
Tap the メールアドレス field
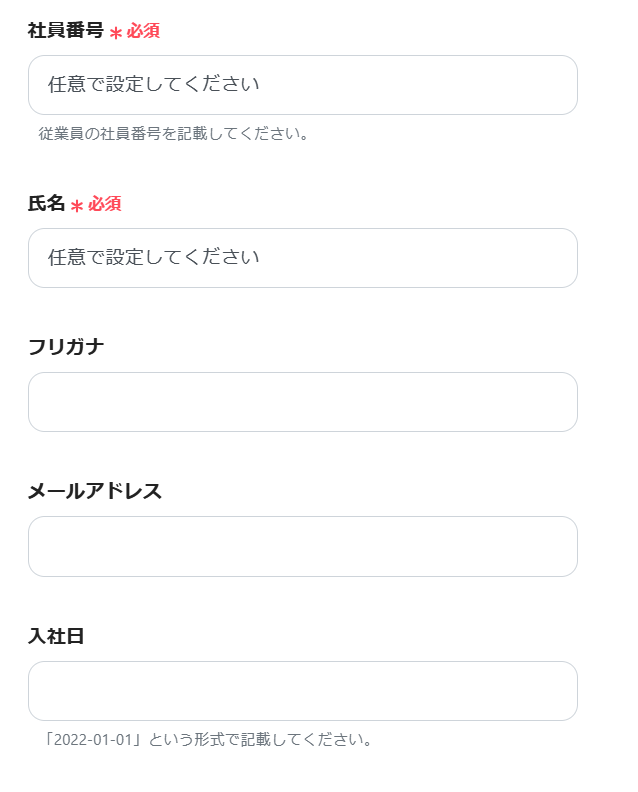302,546
